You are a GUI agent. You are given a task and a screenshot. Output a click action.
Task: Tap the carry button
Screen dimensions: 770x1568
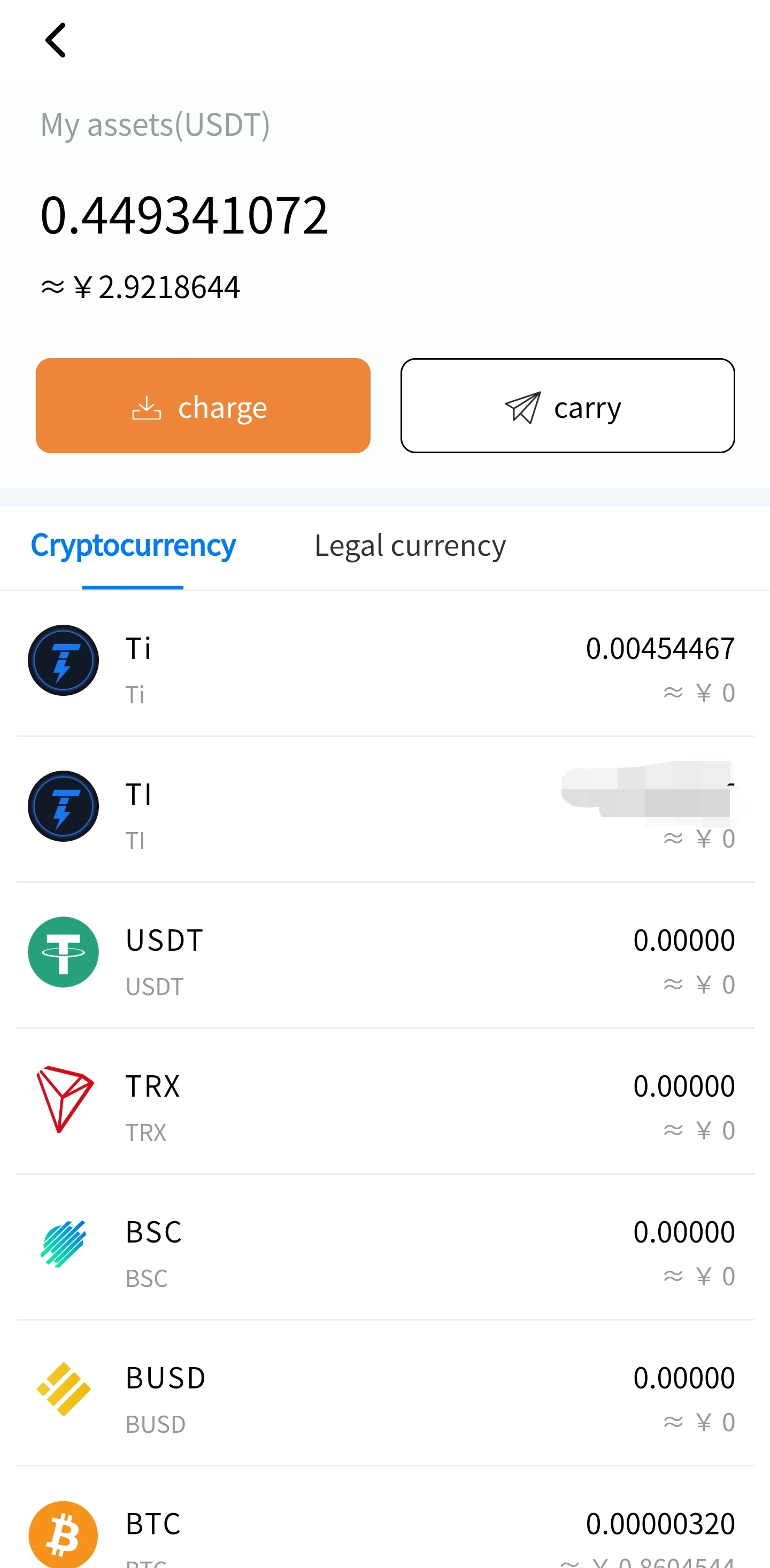pos(567,406)
